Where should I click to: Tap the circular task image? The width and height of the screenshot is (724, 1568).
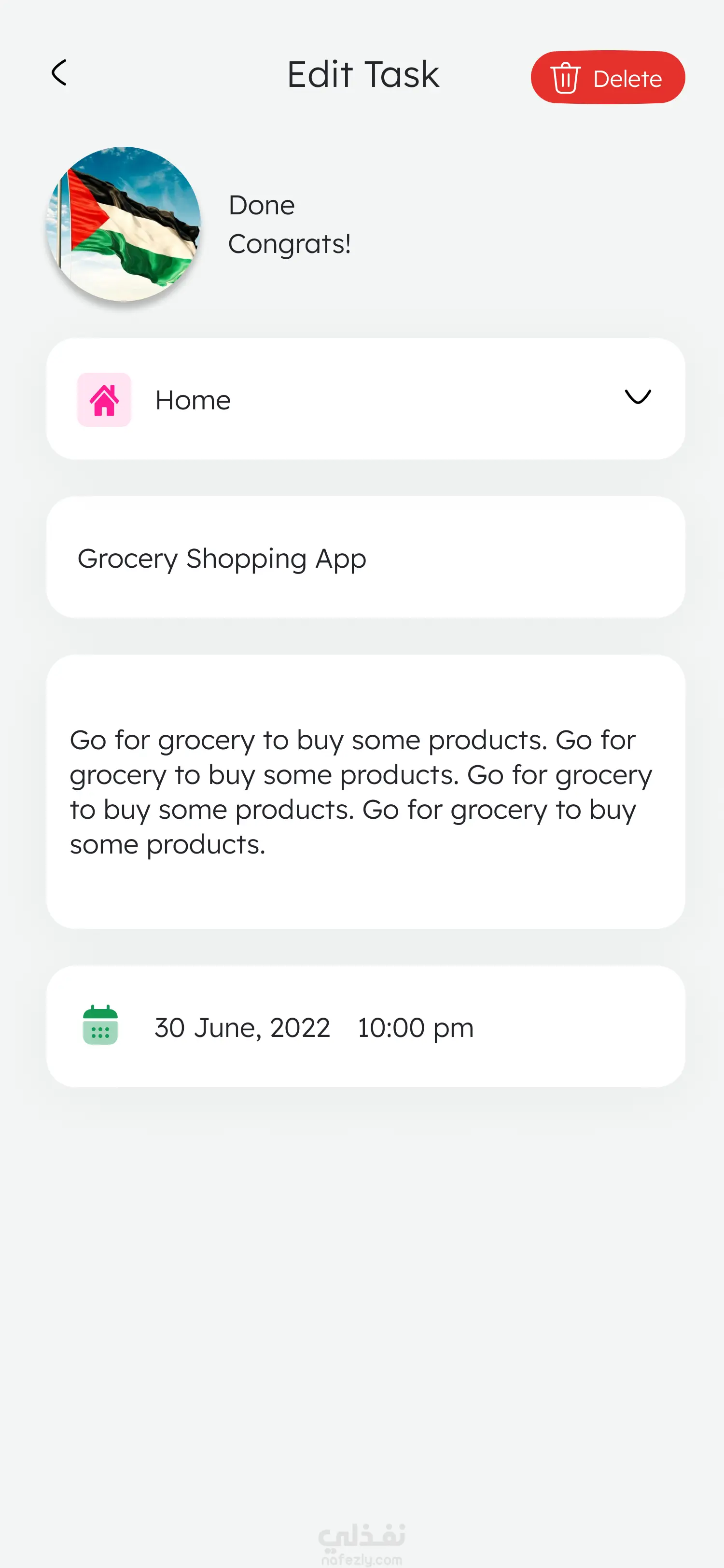pos(124,224)
